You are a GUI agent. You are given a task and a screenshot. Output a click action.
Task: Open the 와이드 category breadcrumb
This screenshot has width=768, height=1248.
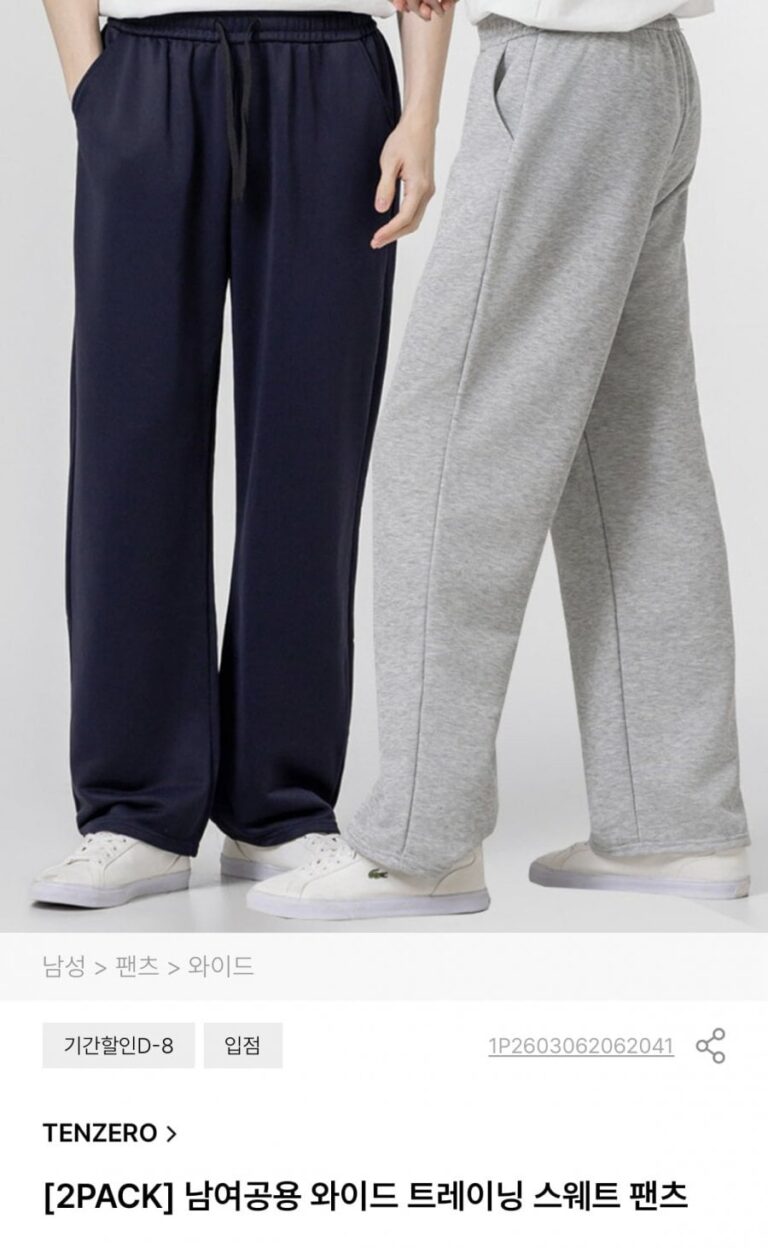click(x=221, y=966)
